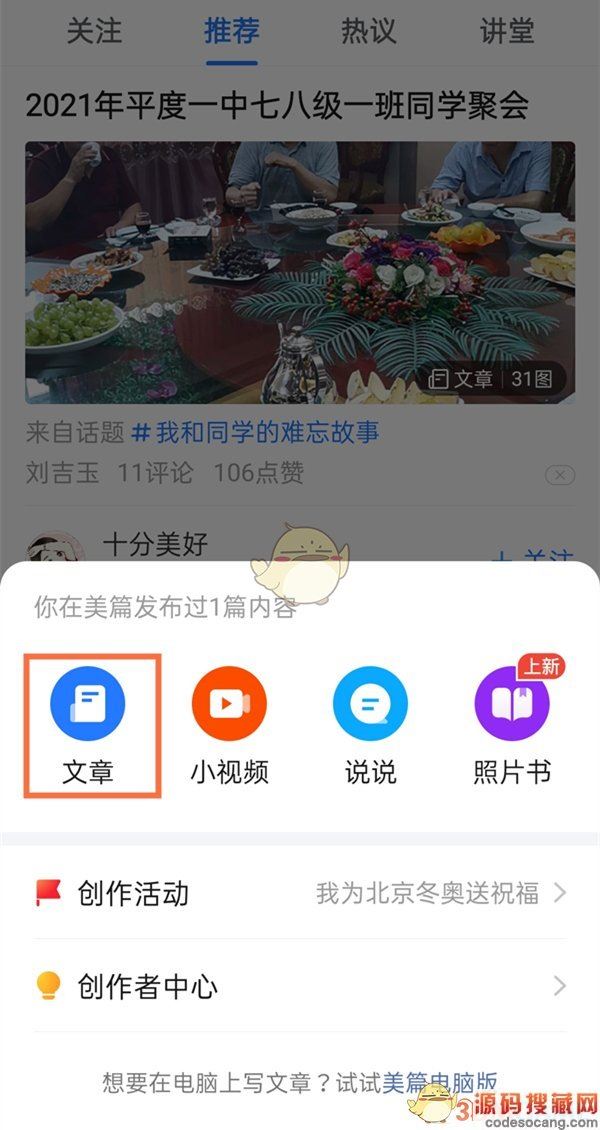Switch to the 热议 tab
This screenshot has height=1130, width=600.
point(368,31)
